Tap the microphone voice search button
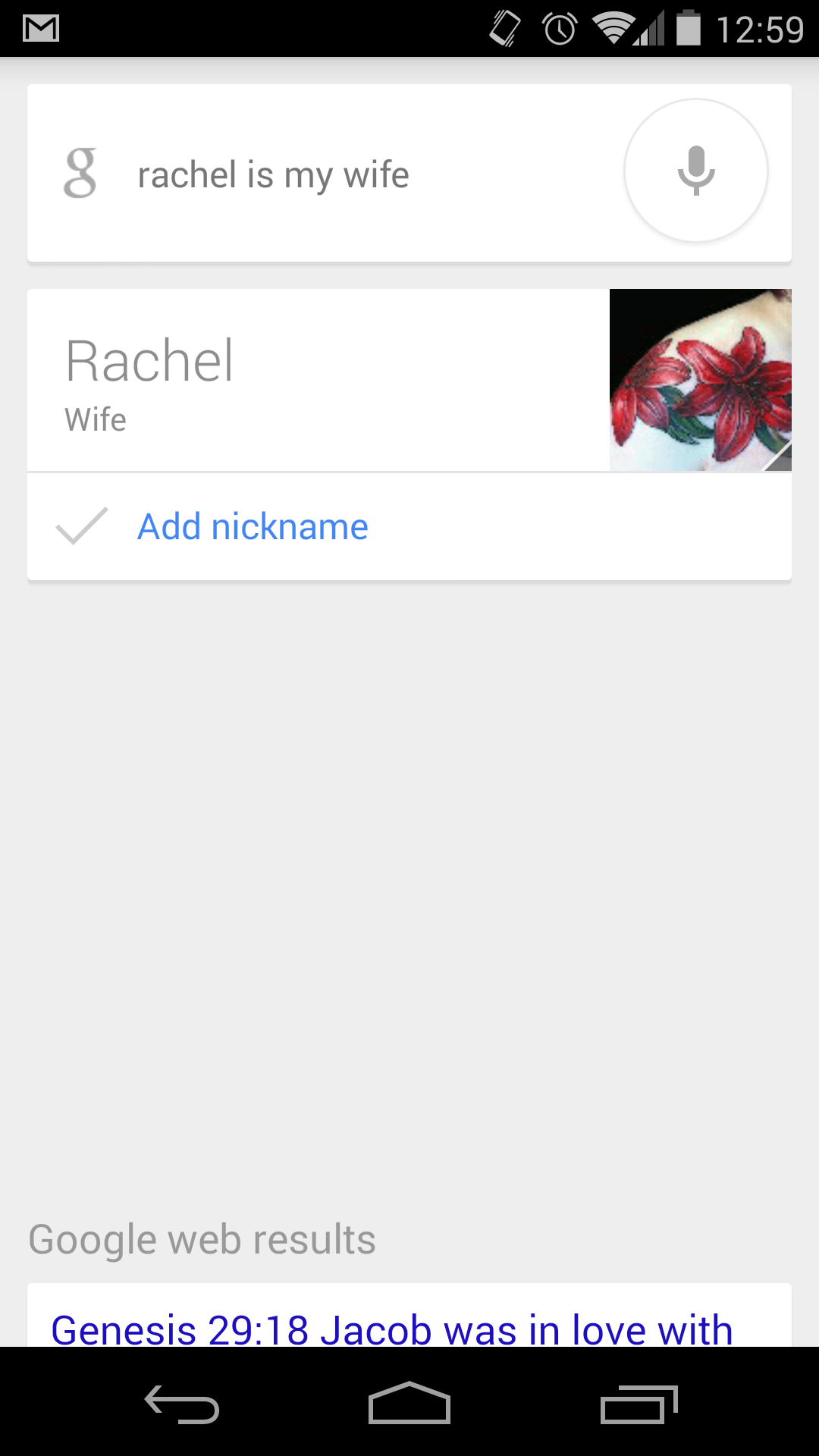 (x=695, y=171)
